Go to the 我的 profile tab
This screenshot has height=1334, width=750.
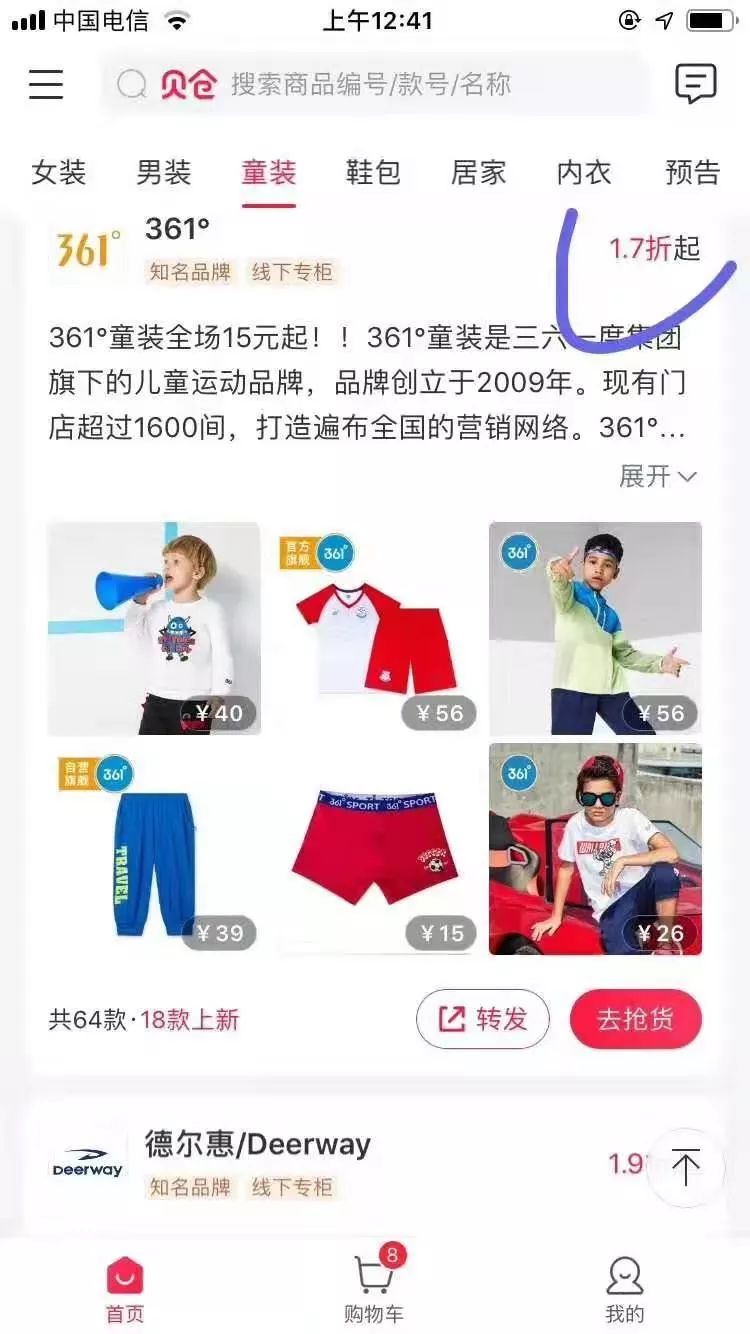(x=625, y=1290)
